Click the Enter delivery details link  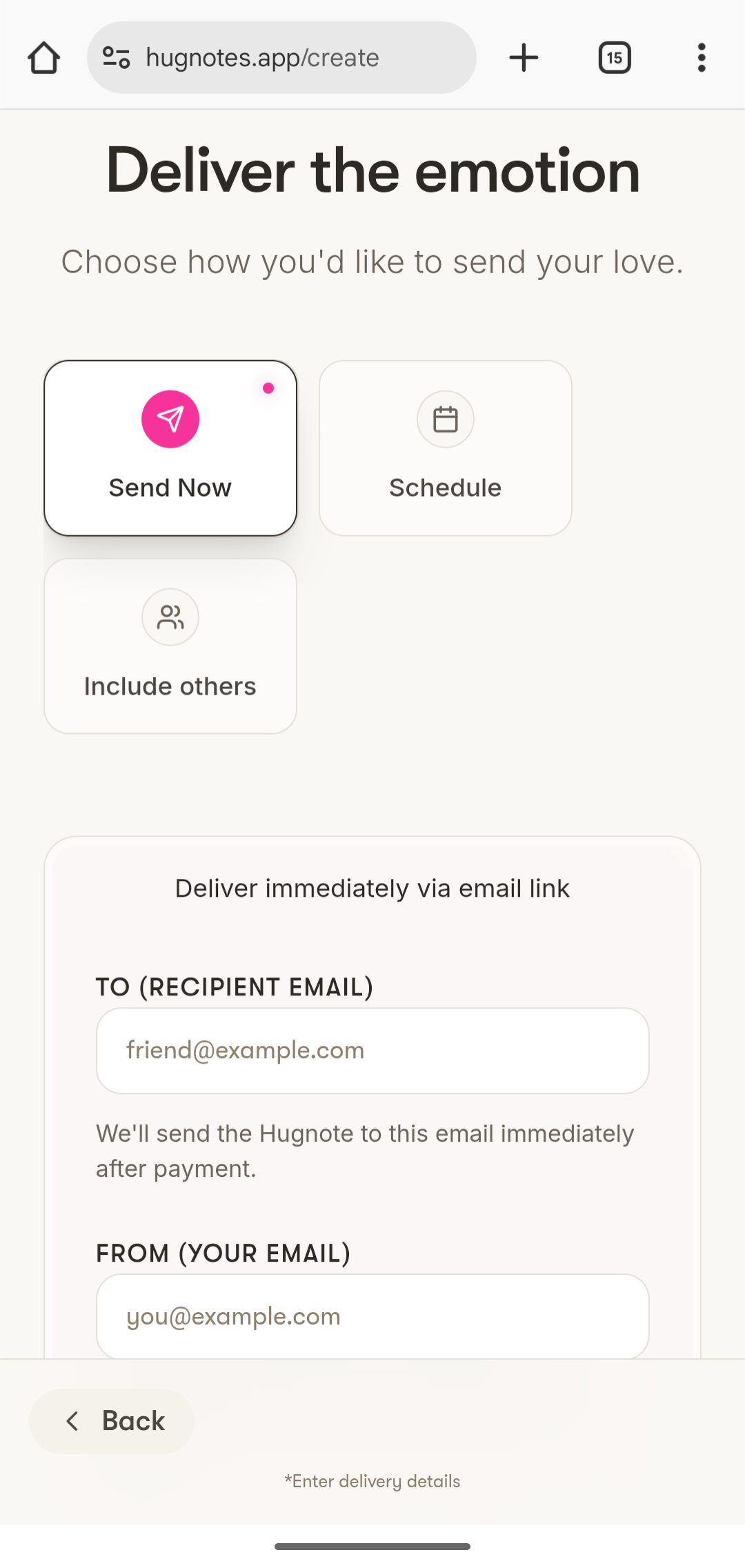[x=372, y=1481]
